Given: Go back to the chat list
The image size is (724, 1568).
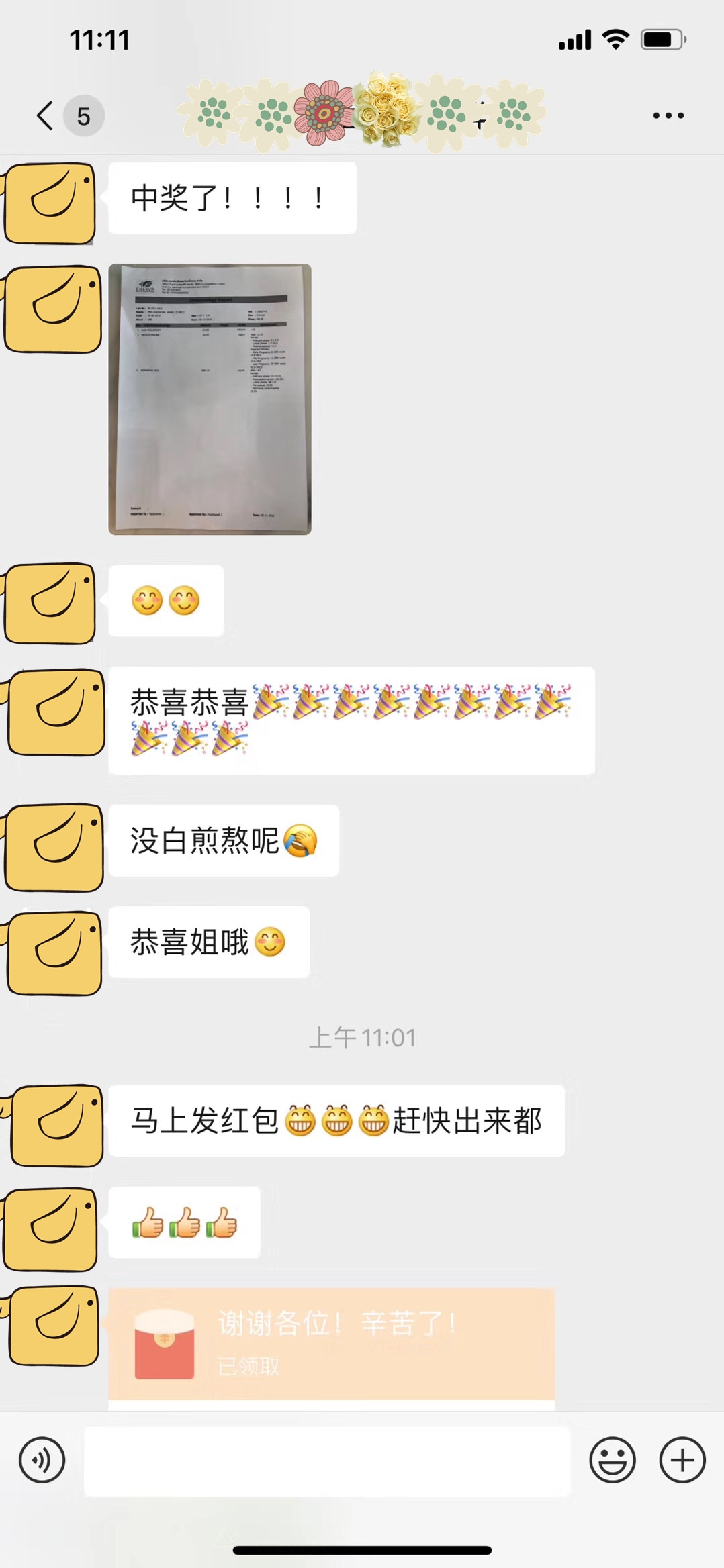Looking at the screenshot, I should (46, 115).
